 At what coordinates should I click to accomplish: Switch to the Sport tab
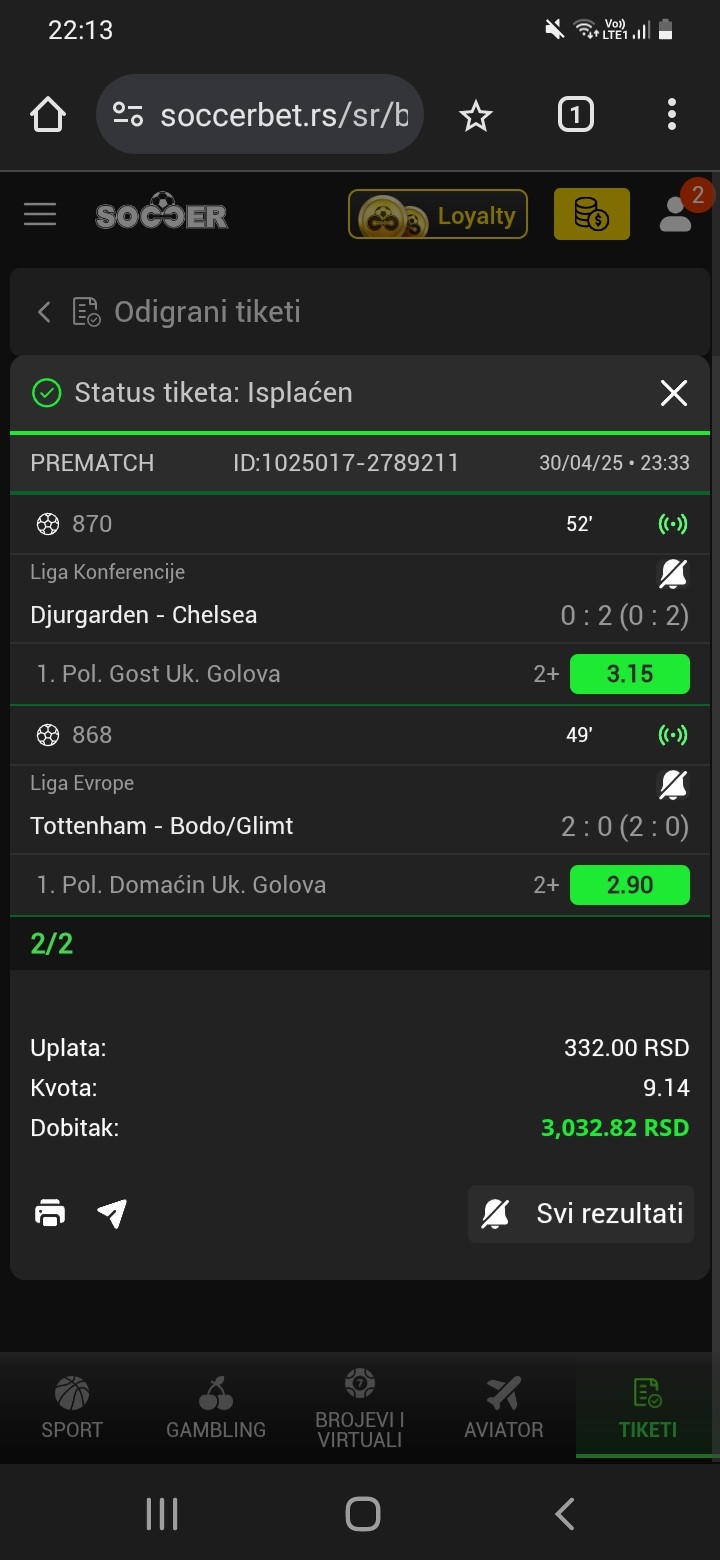click(72, 1408)
